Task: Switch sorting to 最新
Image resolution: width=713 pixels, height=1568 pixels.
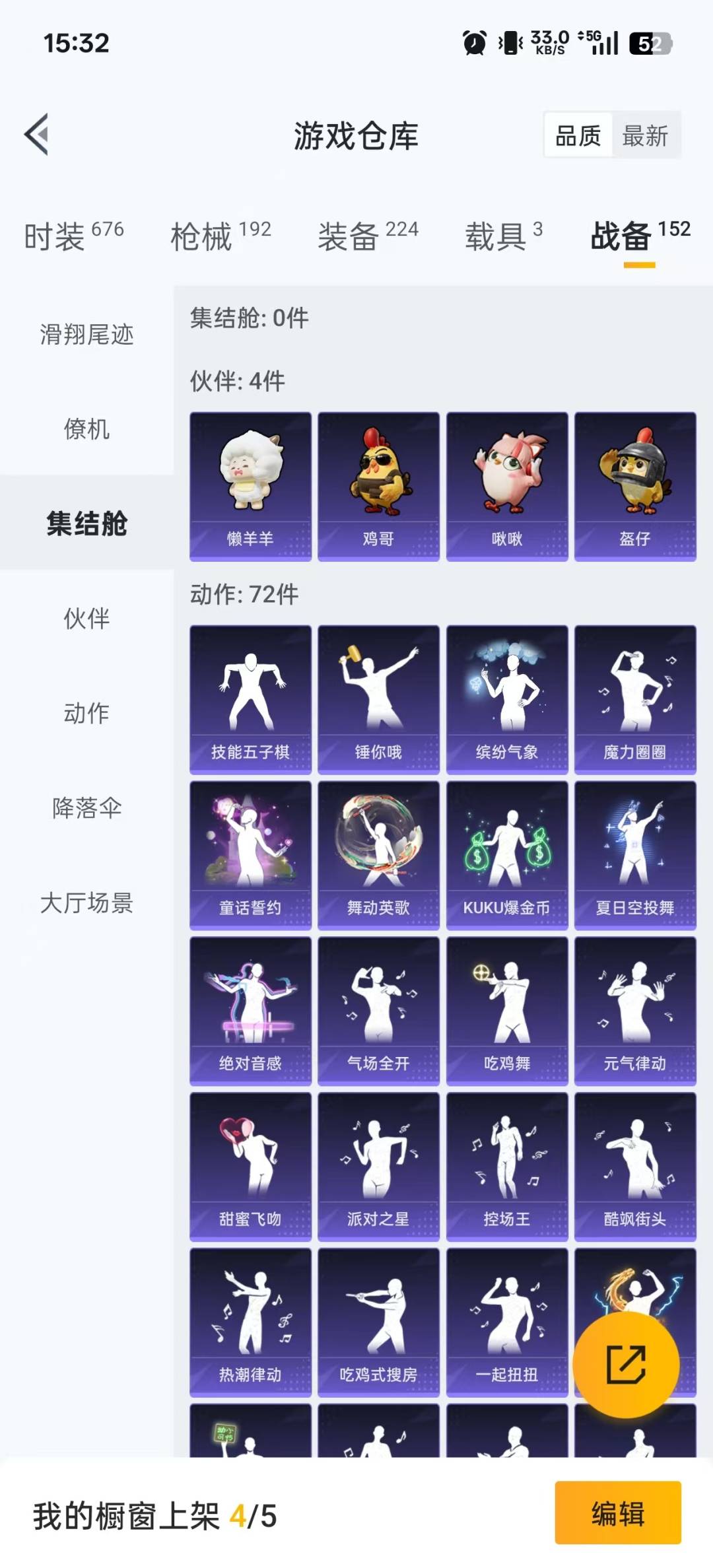Action: click(645, 137)
